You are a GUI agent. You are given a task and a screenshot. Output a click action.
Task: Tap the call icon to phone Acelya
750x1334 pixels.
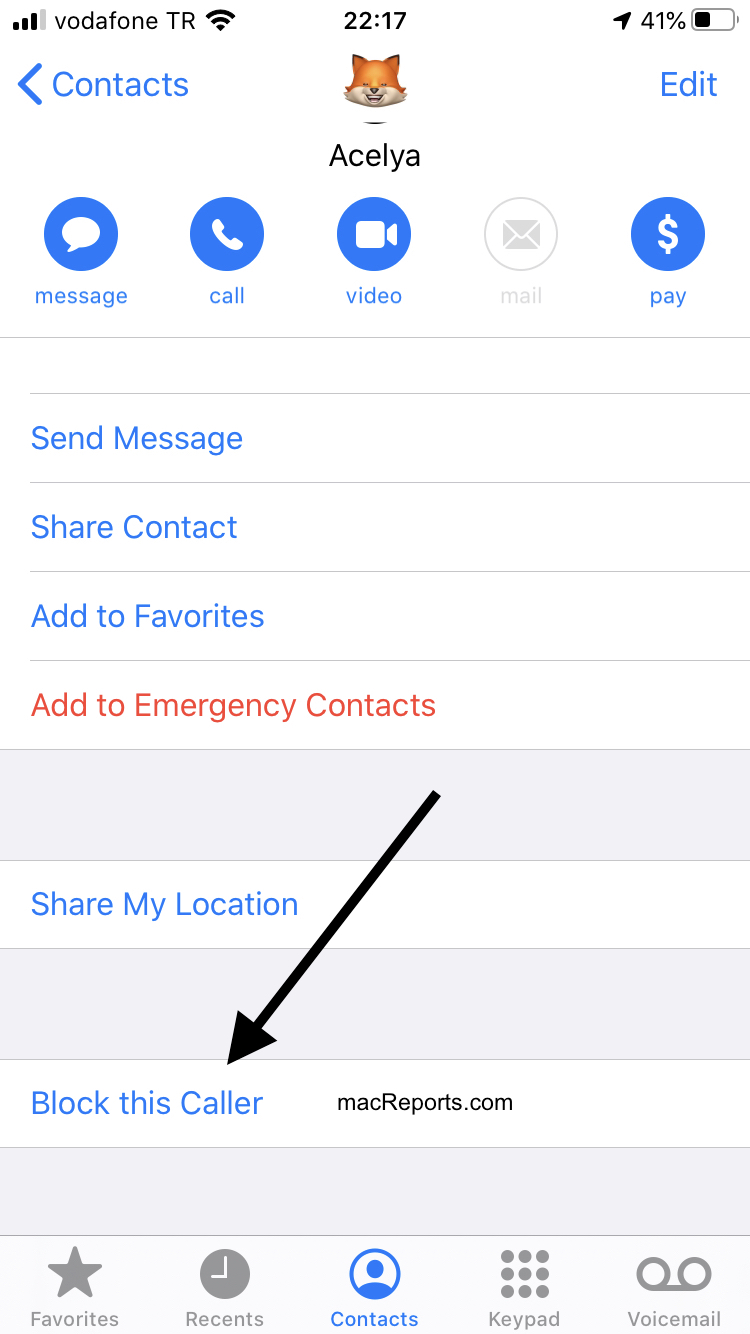coord(227,233)
